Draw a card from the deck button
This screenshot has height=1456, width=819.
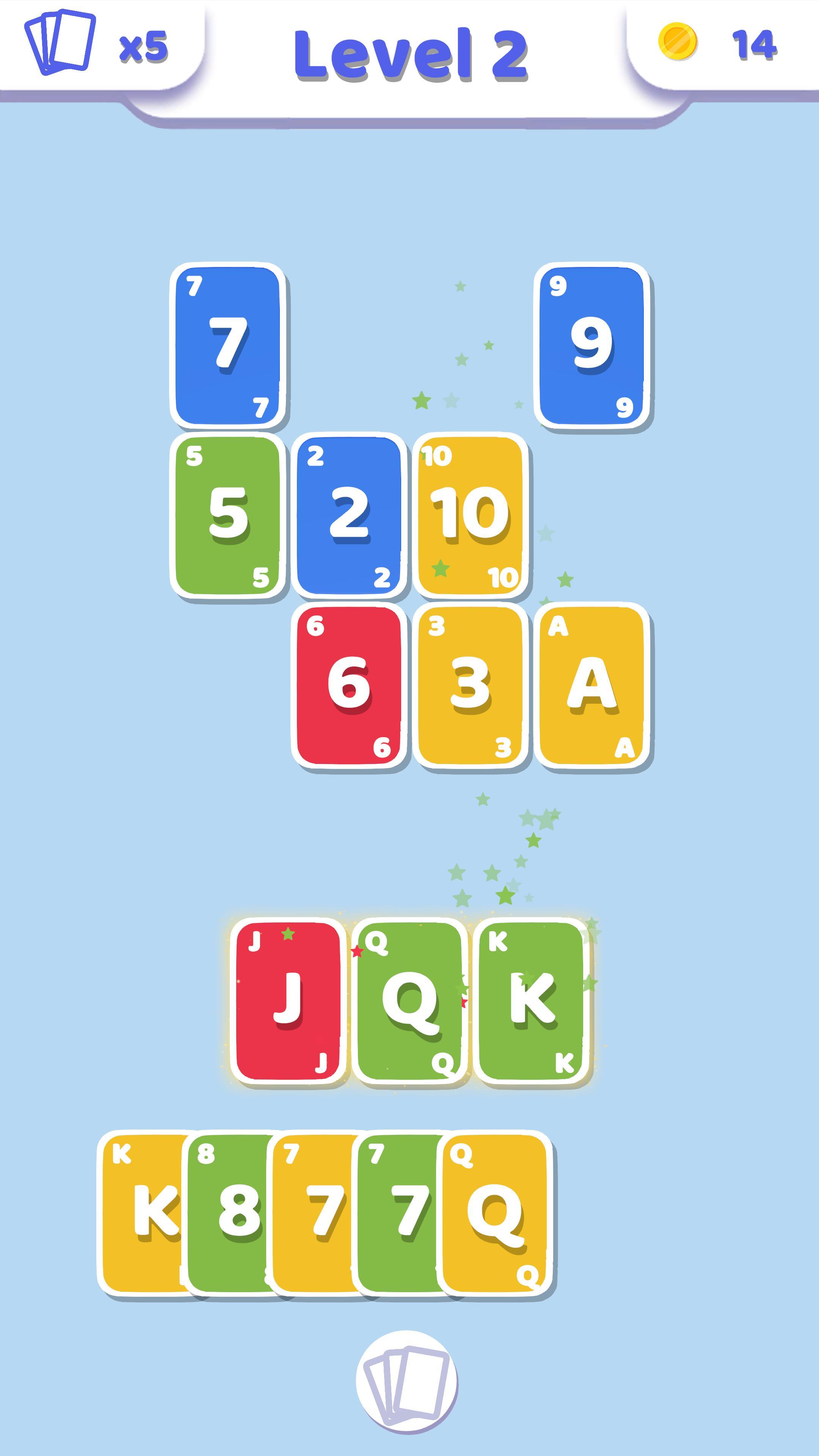(x=407, y=1380)
